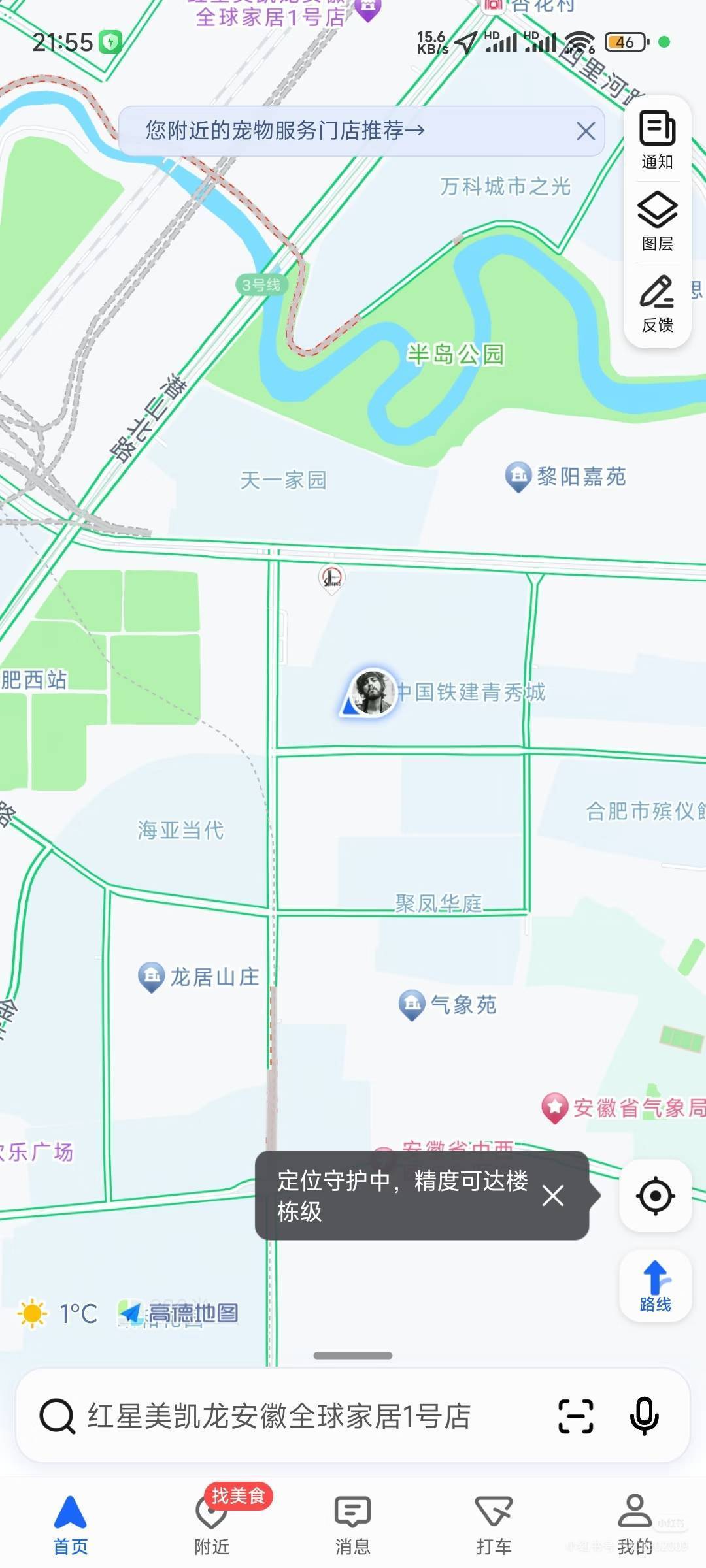Select the 龙居山庄 marker on the map
The width and height of the screenshot is (706, 1568).
tap(152, 977)
